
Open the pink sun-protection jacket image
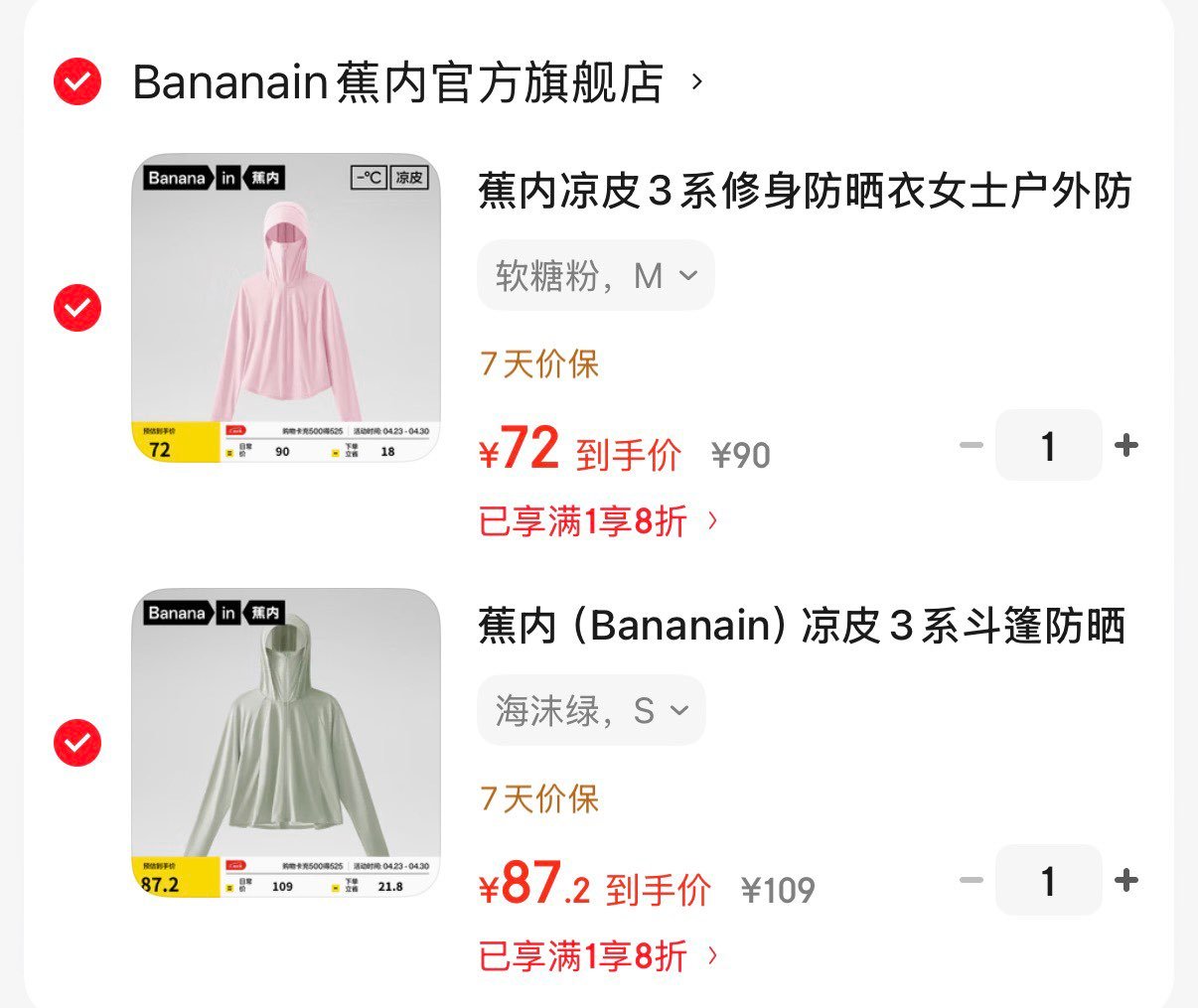[286, 307]
